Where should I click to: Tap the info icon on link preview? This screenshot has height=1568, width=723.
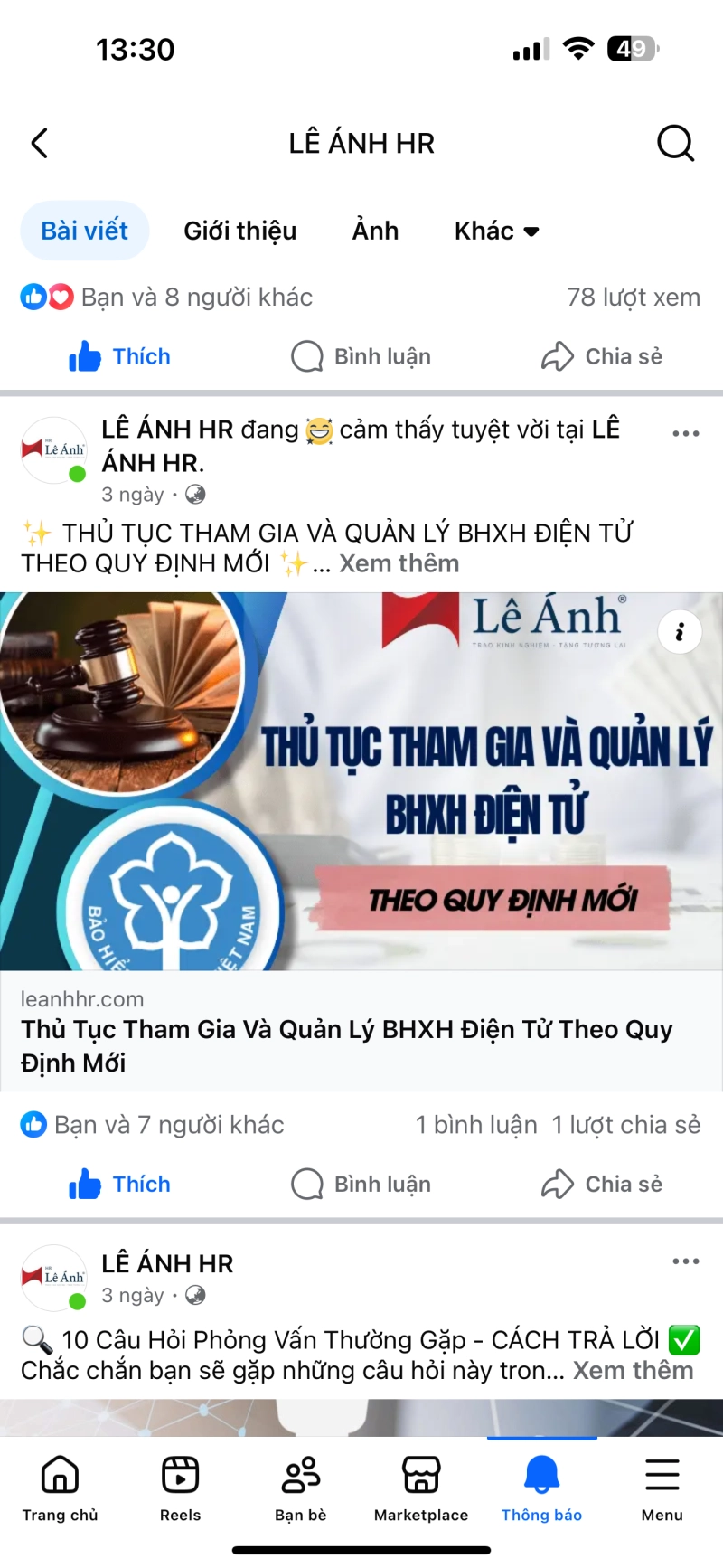click(x=680, y=631)
